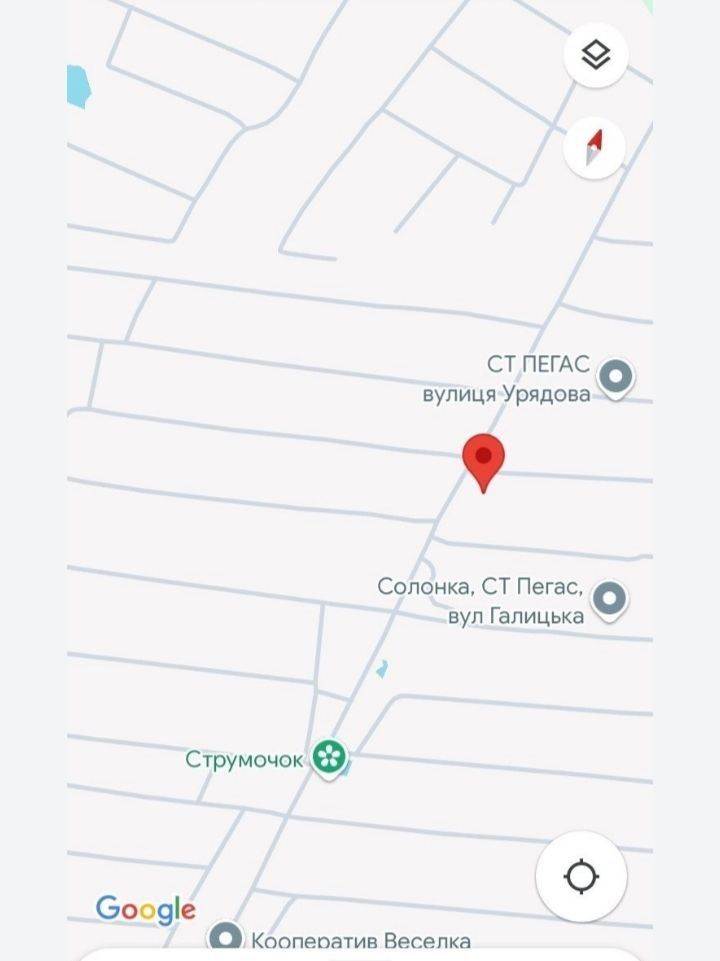720x961 pixels.
Task: View the Струмочок place marker
Action: coord(328,757)
